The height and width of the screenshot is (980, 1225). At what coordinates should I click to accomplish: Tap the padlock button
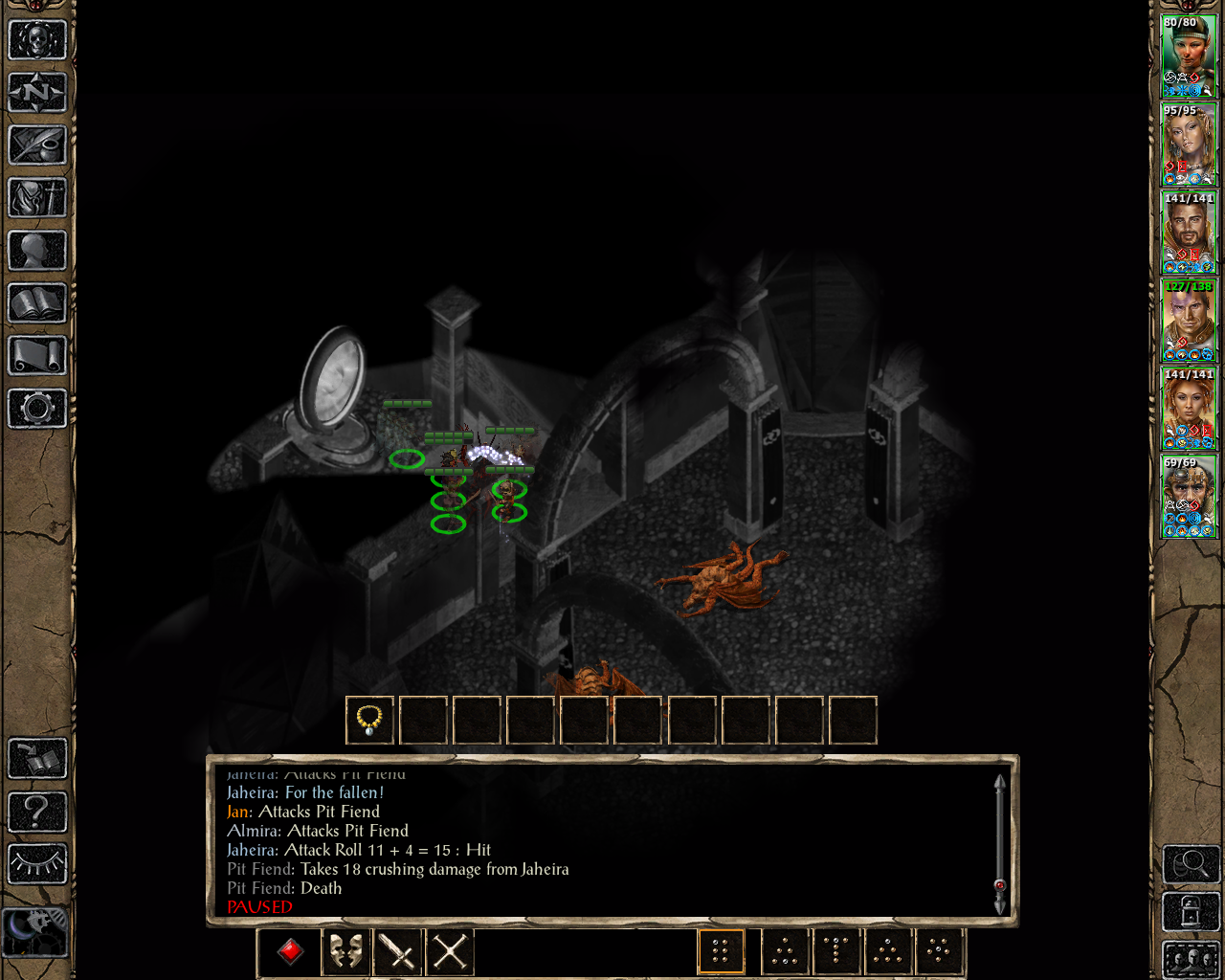pos(1190,912)
